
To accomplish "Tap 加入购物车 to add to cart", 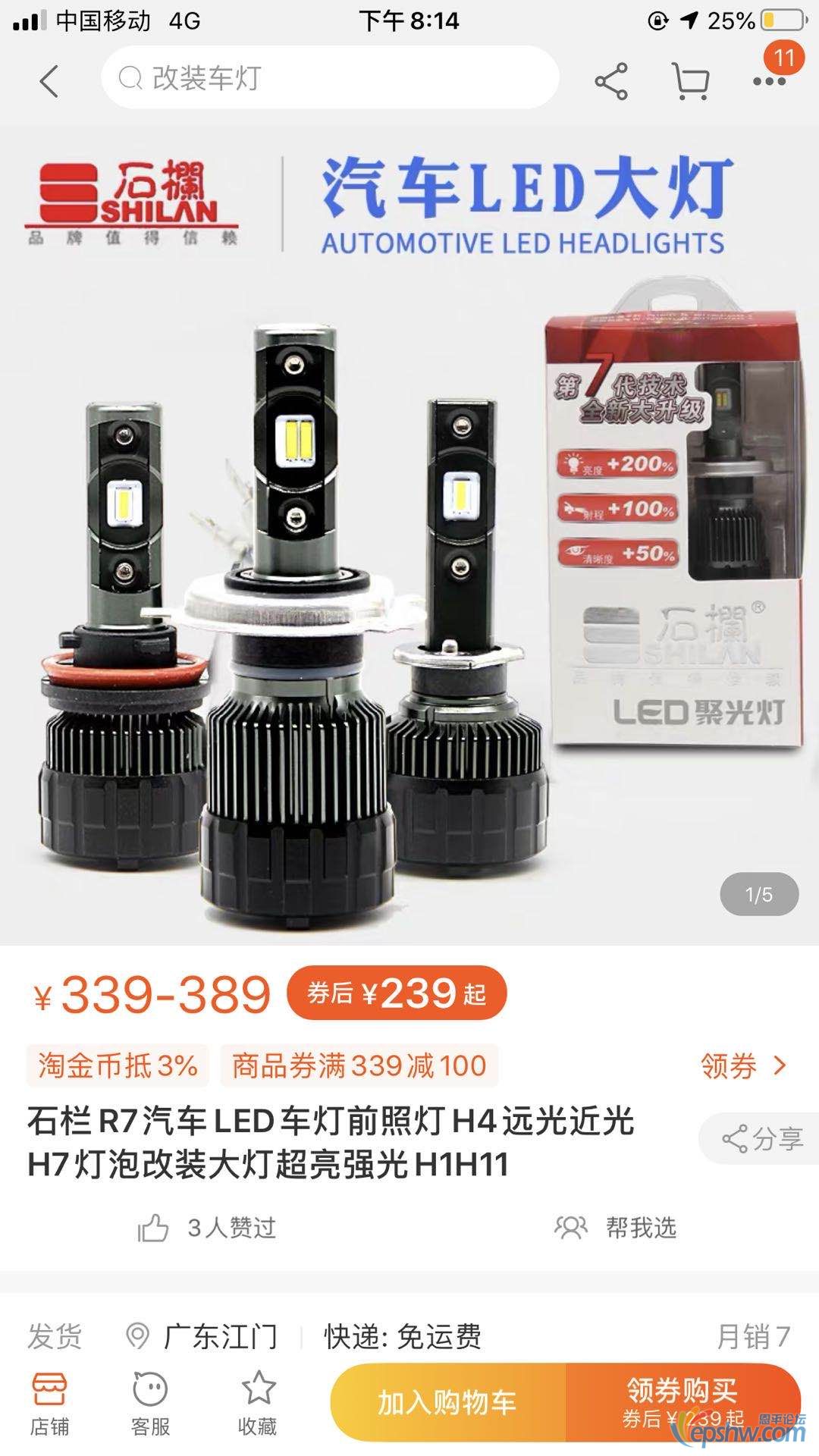I will click(447, 1403).
